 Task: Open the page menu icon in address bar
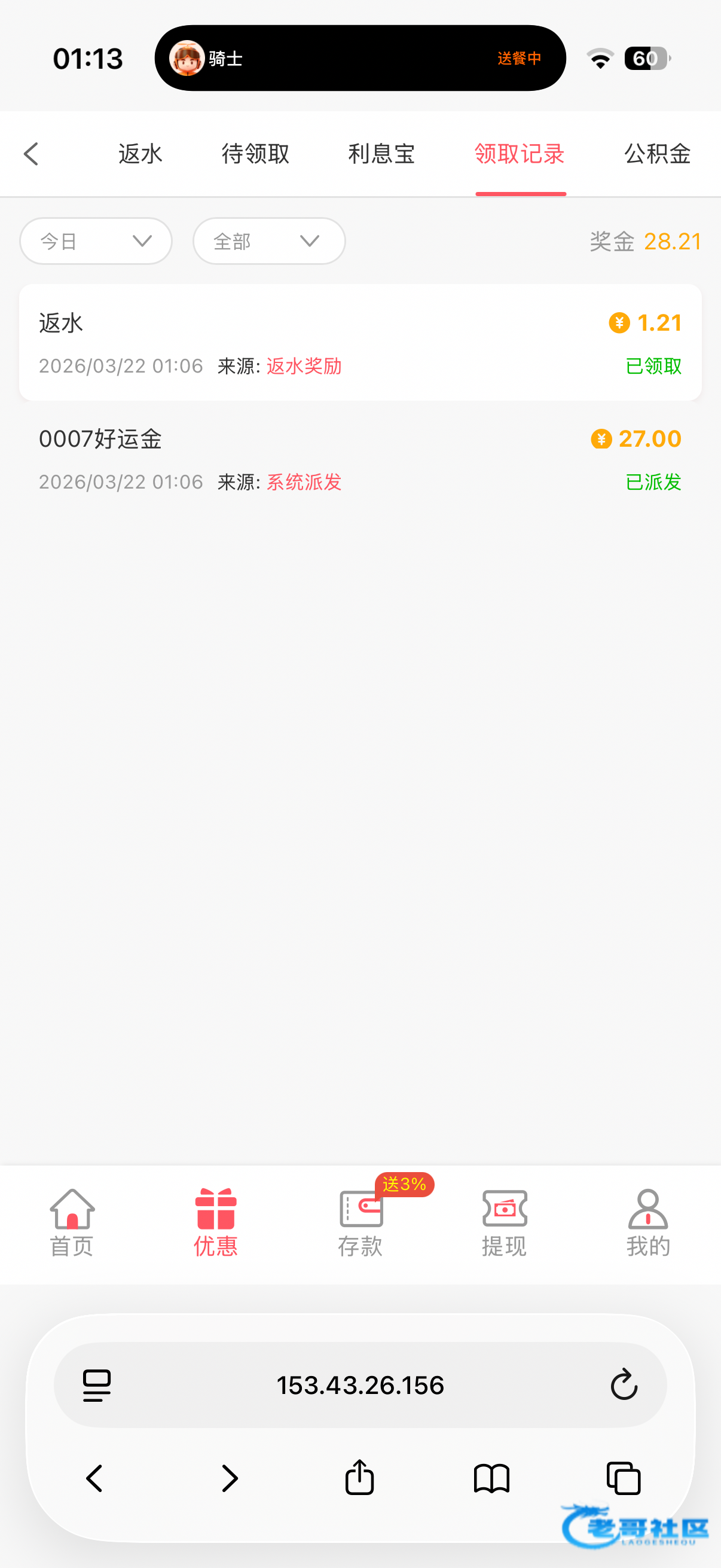[x=97, y=1385]
